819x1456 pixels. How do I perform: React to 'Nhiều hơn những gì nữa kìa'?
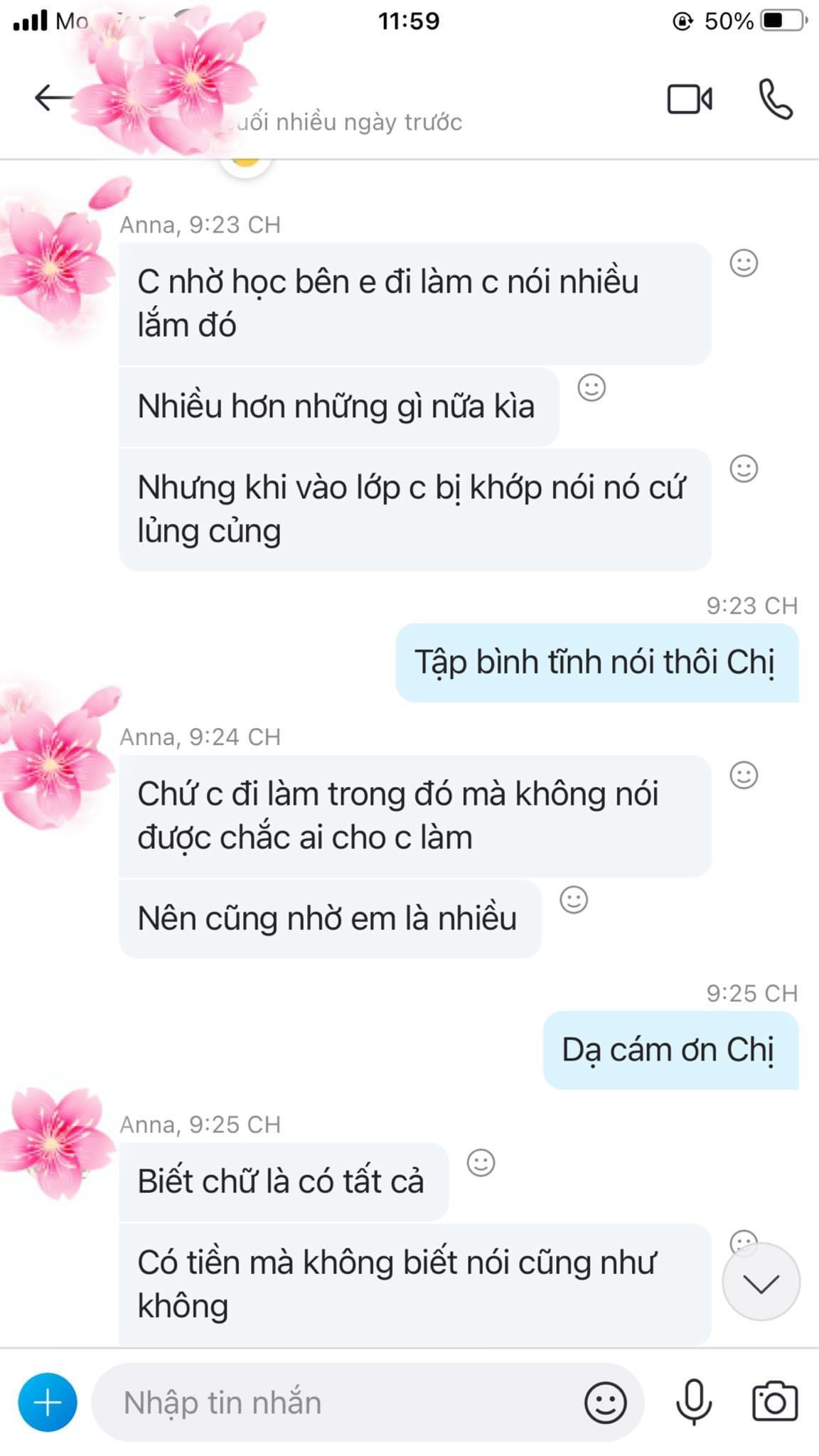click(x=591, y=387)
